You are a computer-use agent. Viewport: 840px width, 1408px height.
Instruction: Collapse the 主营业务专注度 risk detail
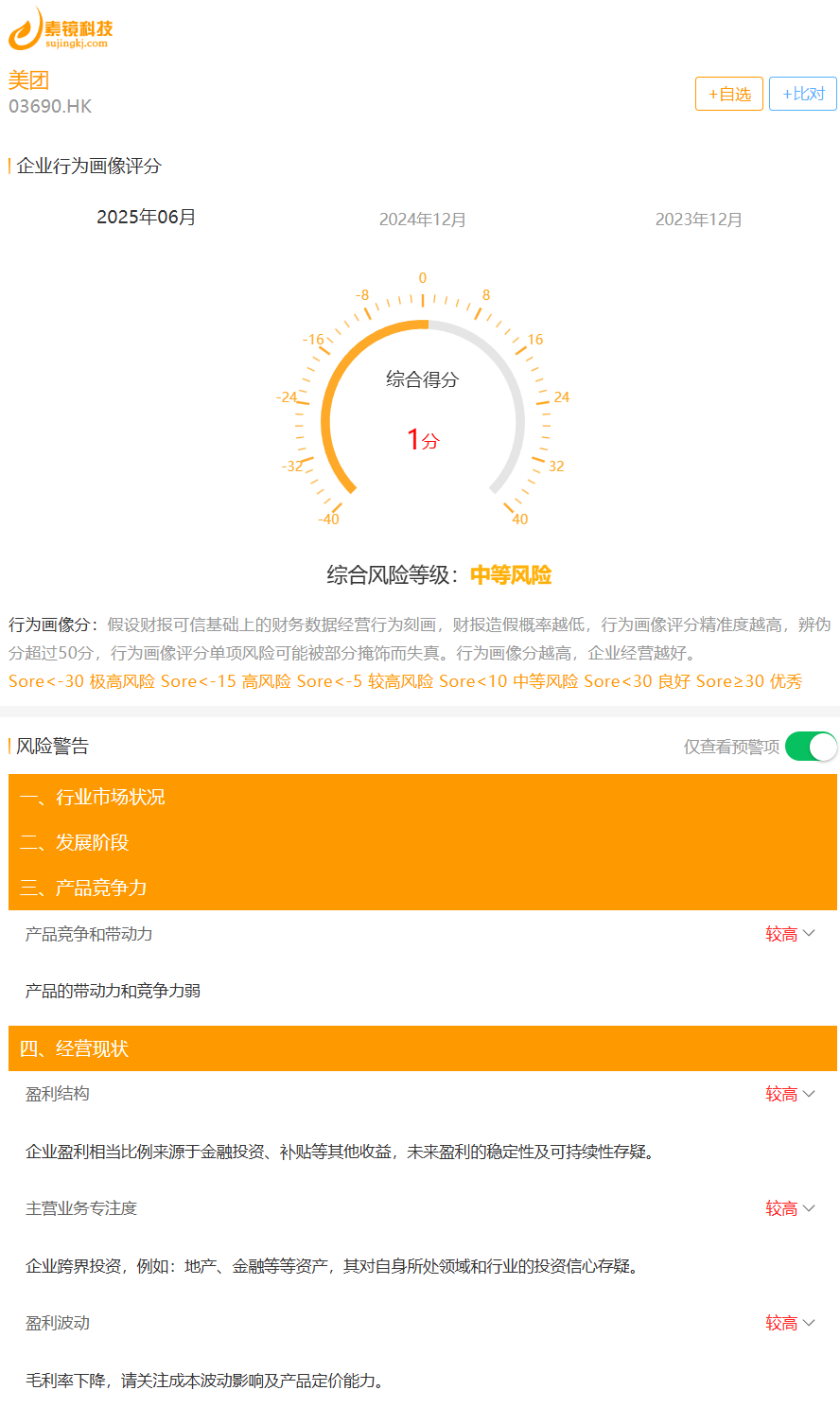coord(423,1208)
